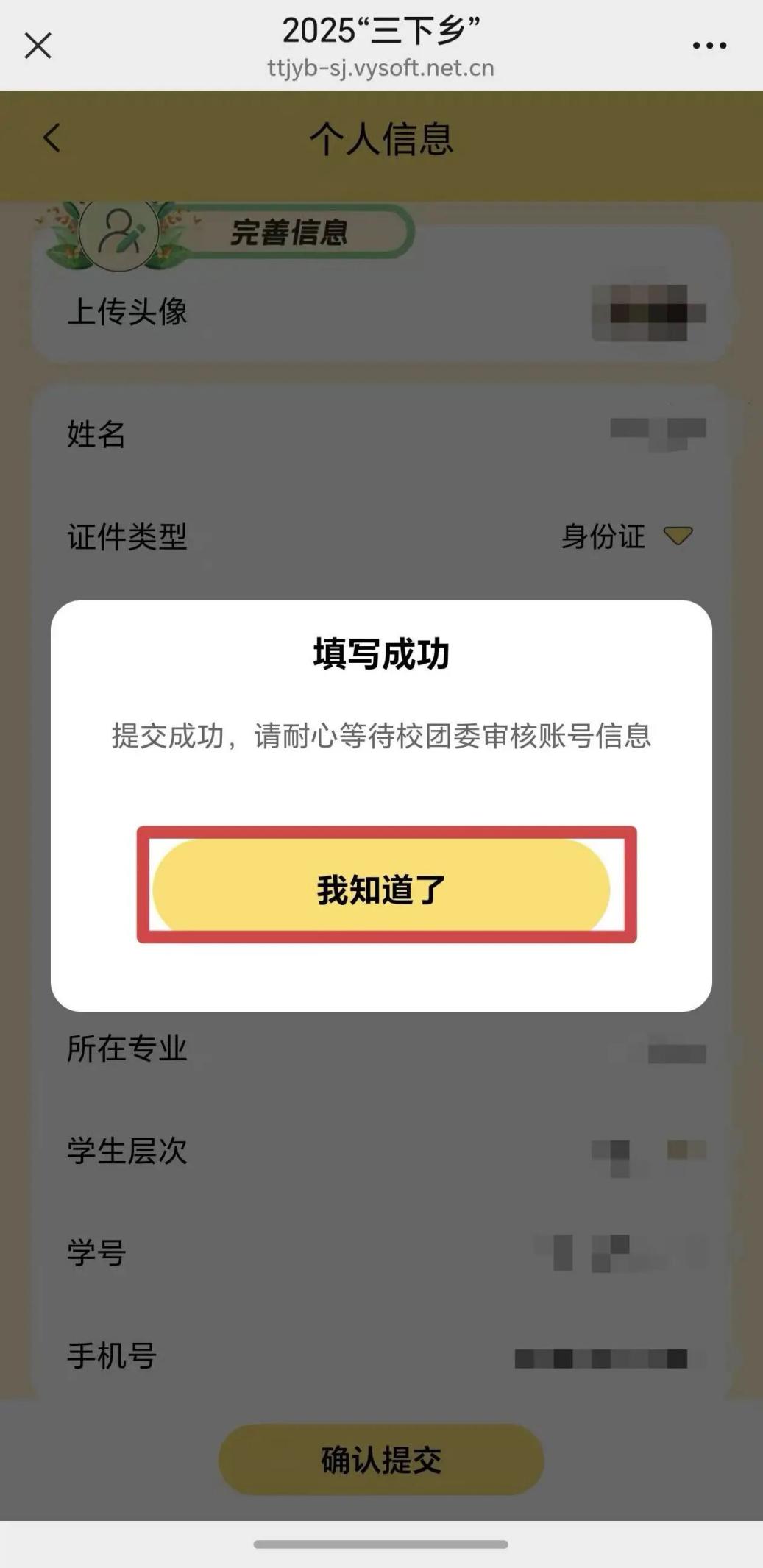Confirm the dialog with 我知道了
The height and width of the screenshot is (1568, 763).
381,889
